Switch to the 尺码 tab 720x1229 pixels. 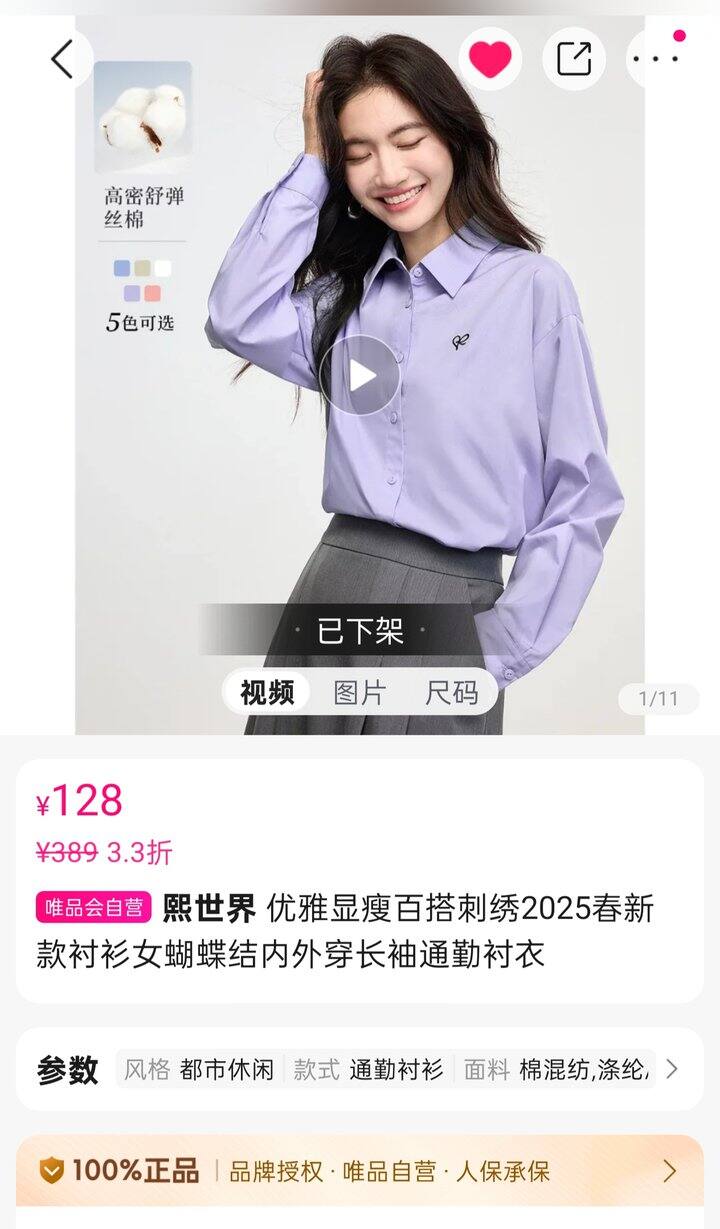pos(452,692)
